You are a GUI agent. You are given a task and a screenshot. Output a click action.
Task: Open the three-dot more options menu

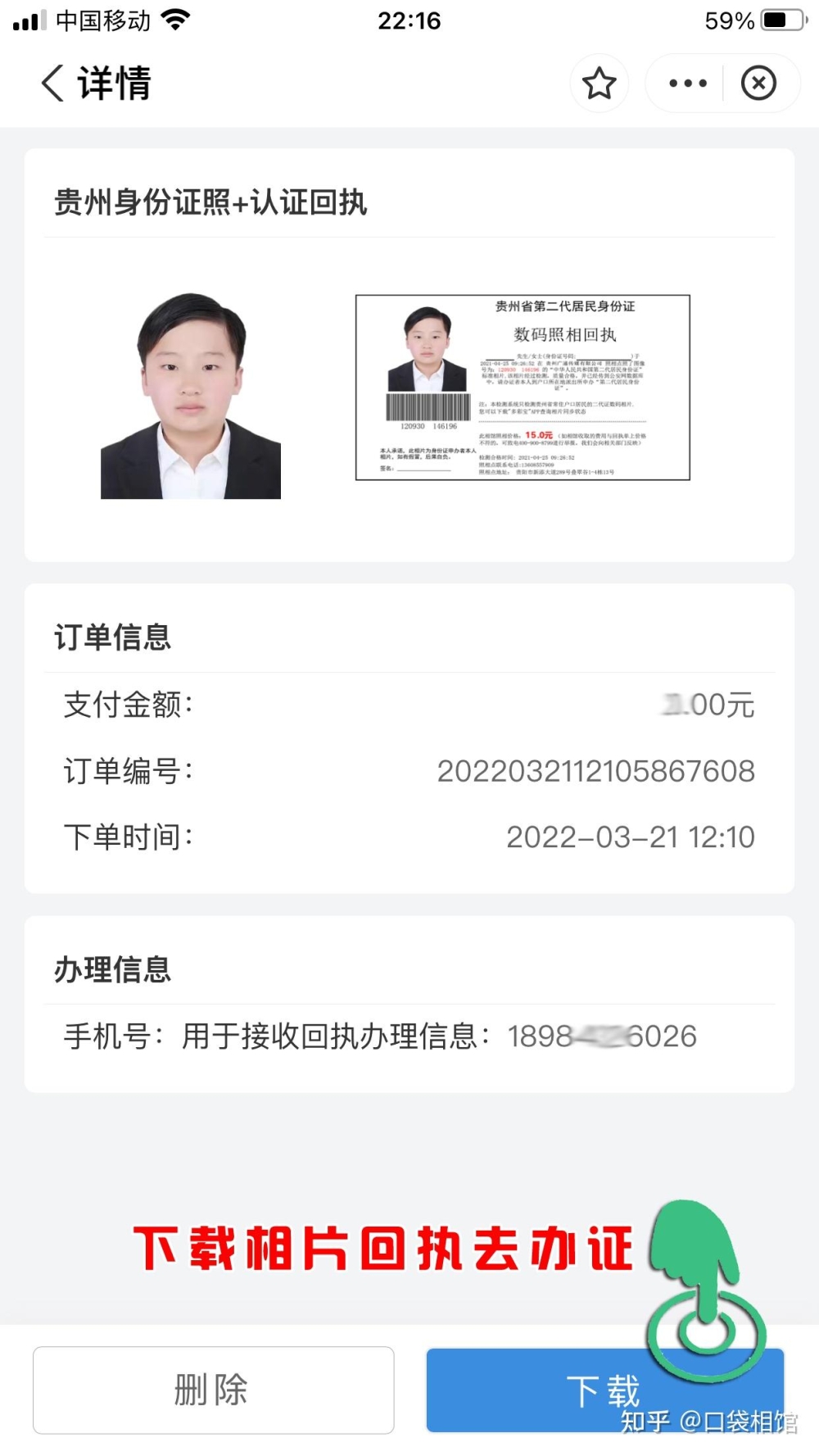coord(687,84)
